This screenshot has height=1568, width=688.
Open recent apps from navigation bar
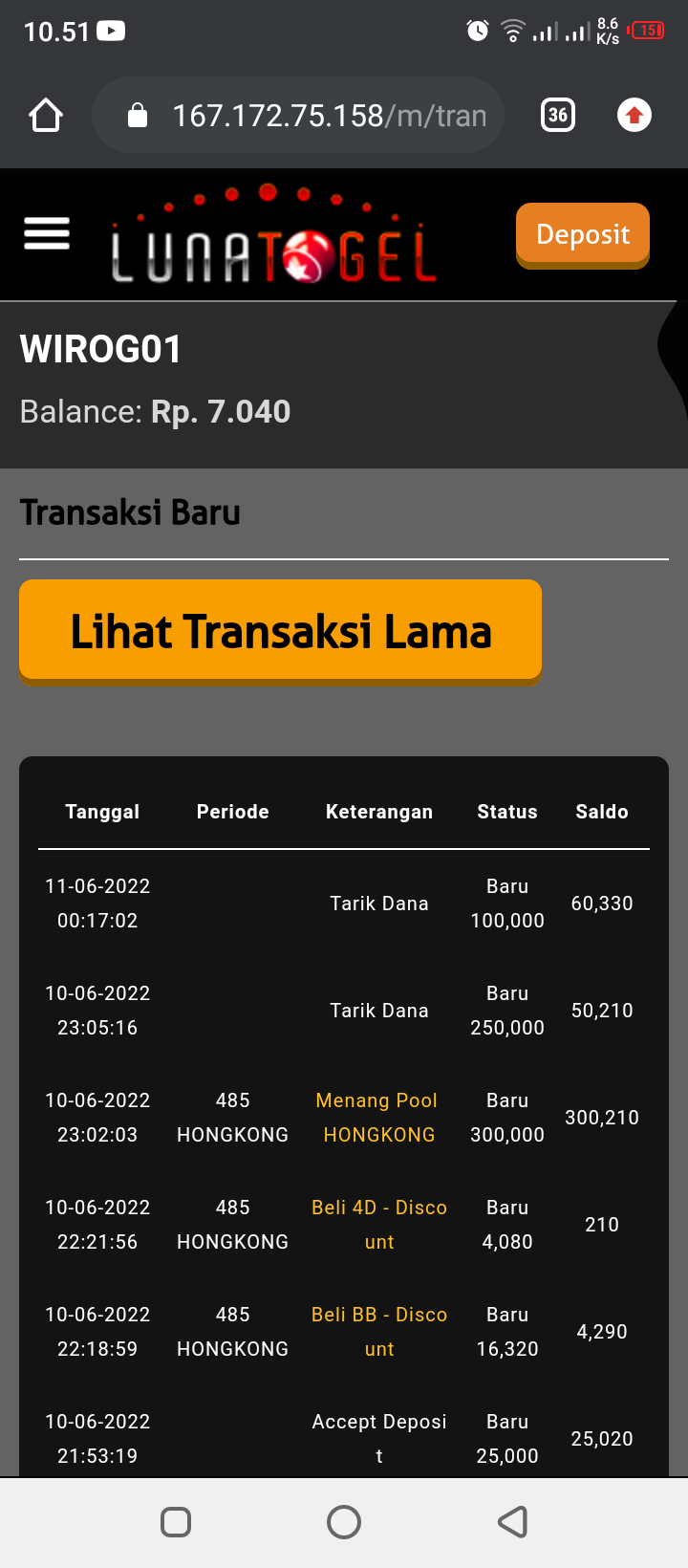(176, 1521)
